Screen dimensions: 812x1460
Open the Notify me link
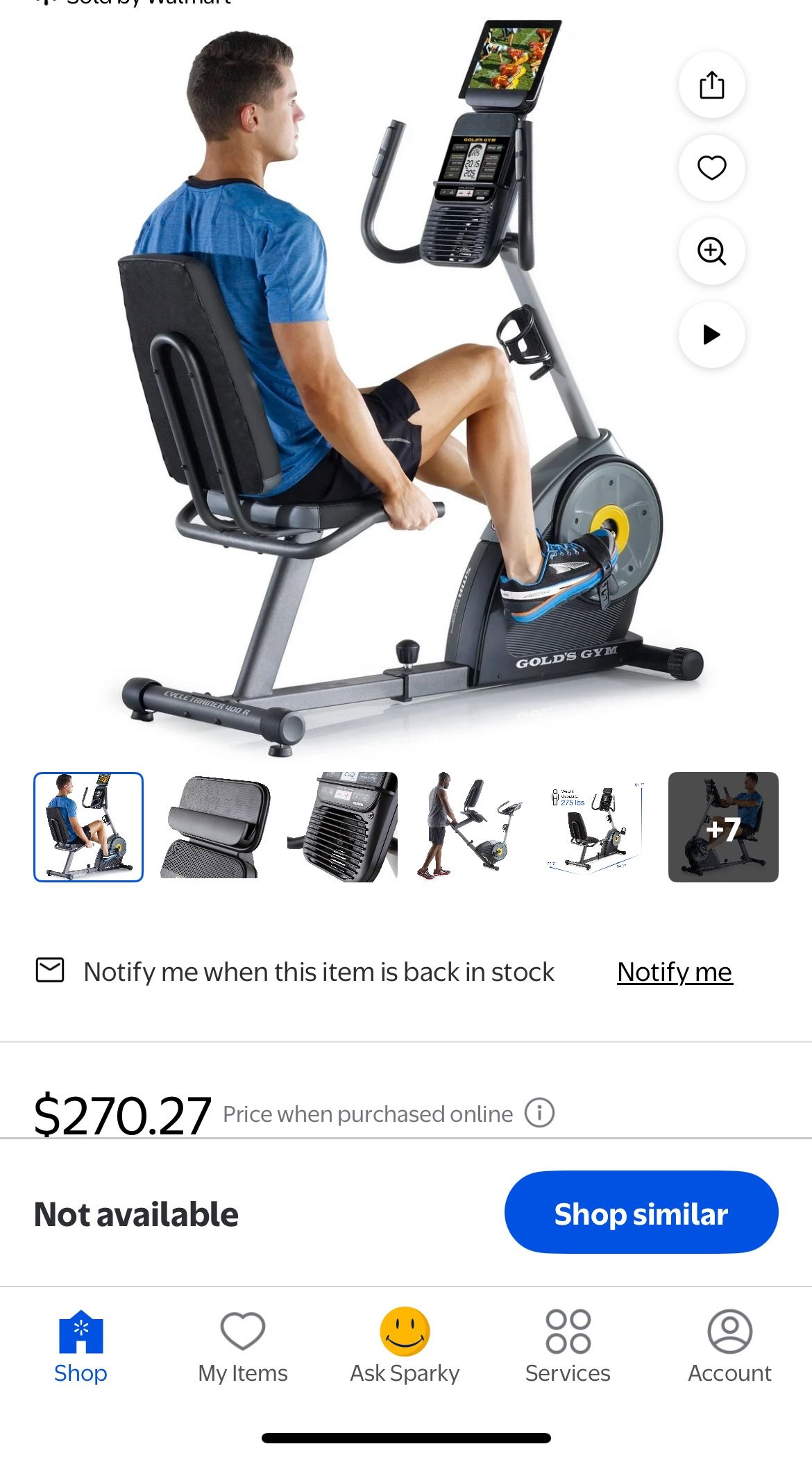point(673,972)
